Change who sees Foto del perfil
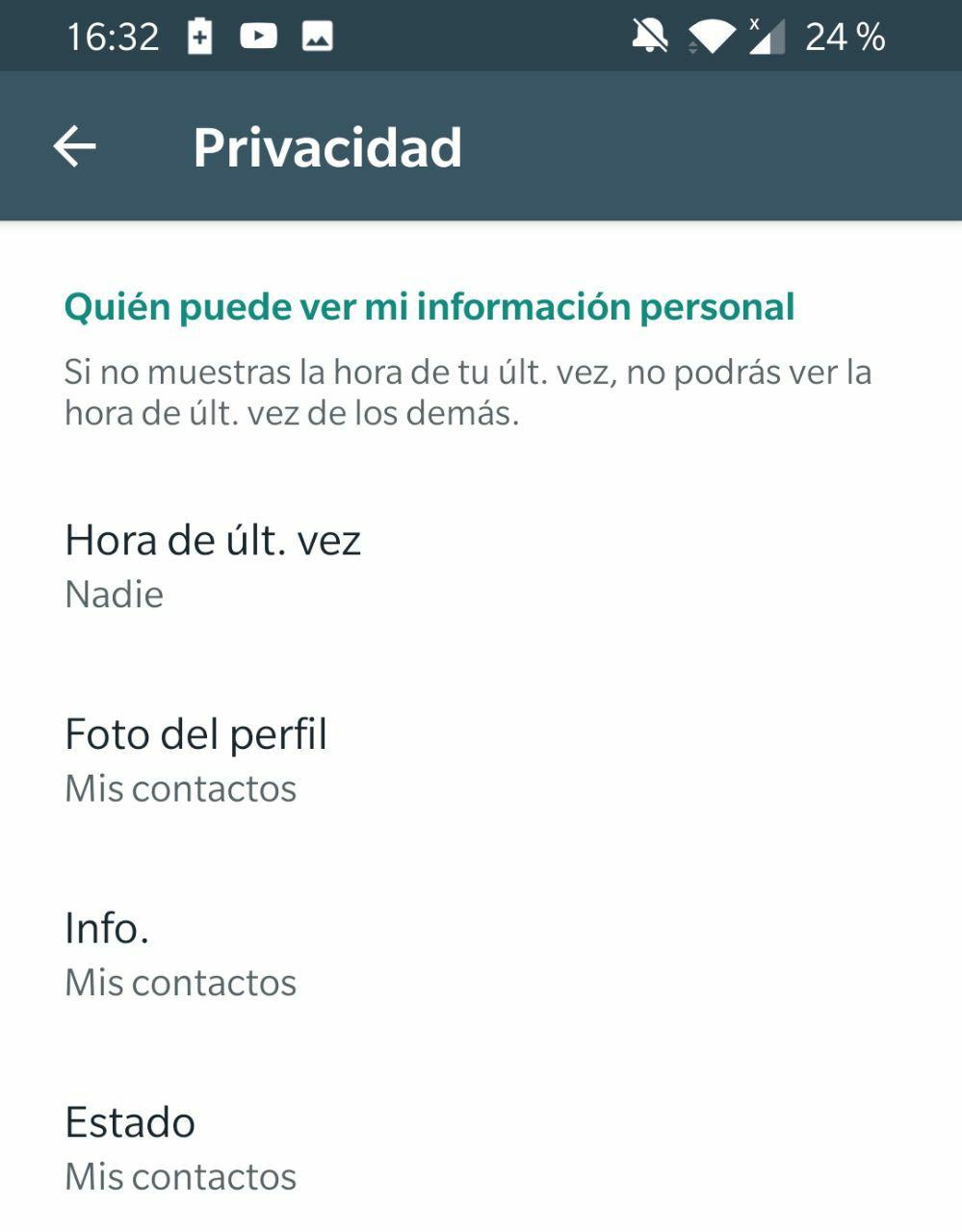The width and height of the screenshot is (962, 1232). pos(195,759)
